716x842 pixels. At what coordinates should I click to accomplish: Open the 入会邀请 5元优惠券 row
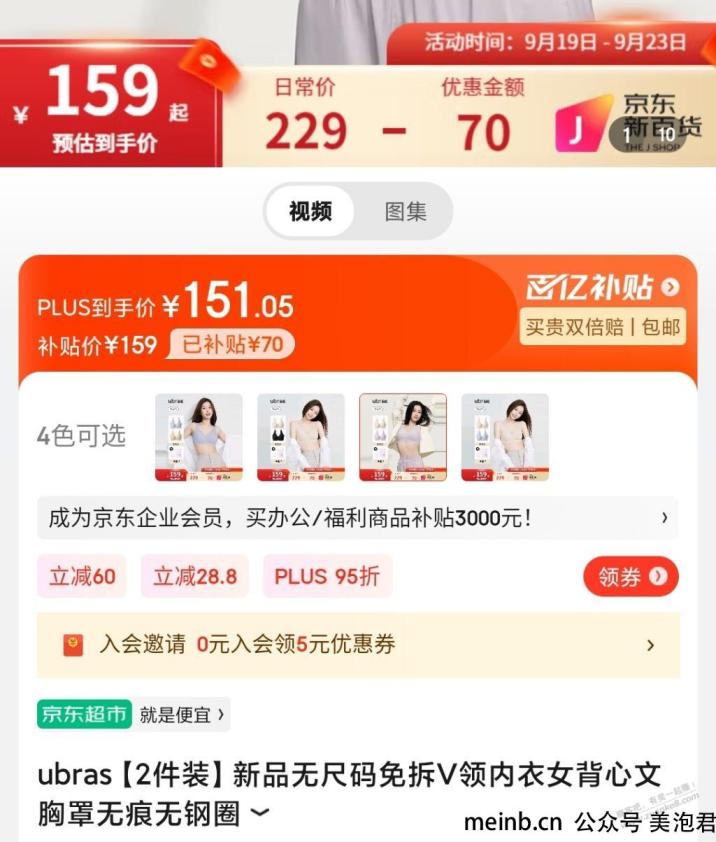357,645
